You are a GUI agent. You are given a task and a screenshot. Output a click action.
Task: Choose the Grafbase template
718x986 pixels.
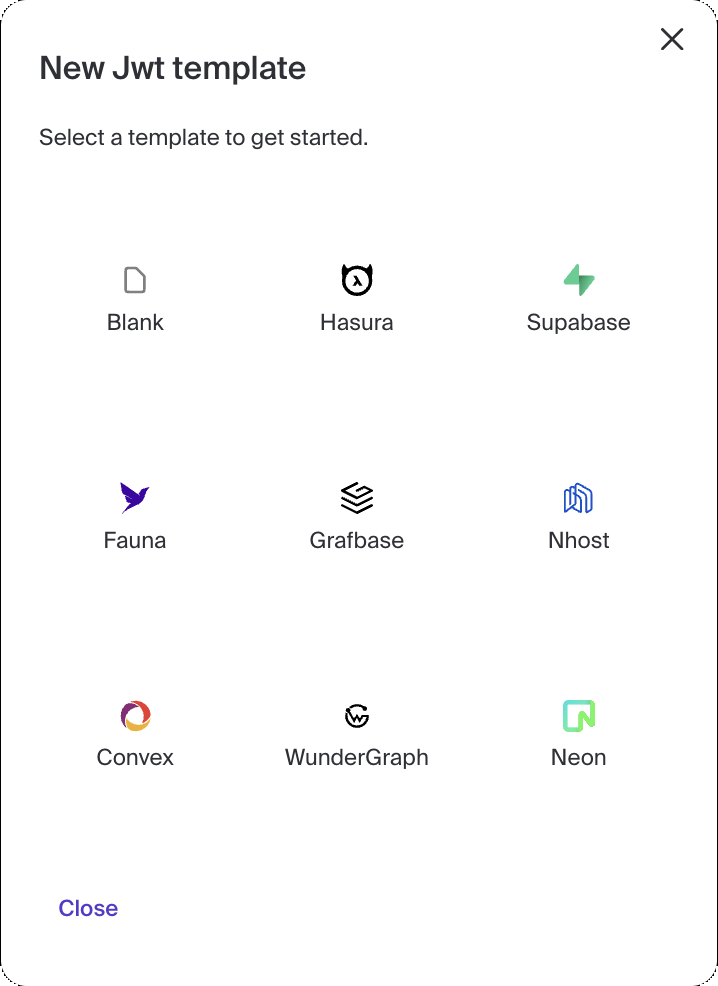click(357, 516)
